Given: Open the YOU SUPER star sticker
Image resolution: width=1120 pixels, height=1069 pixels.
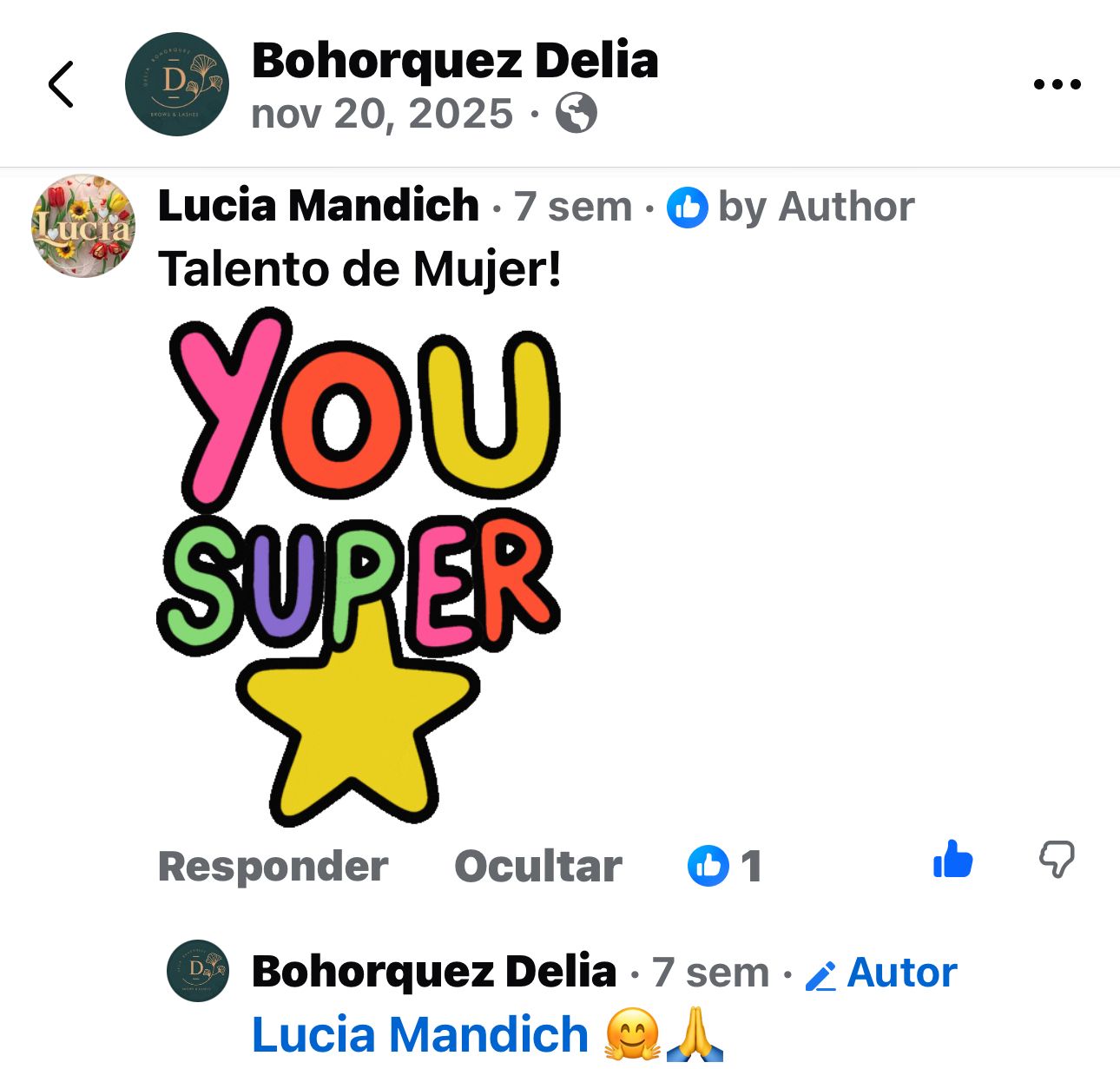Looking at the screenshot, I should 358,564.
